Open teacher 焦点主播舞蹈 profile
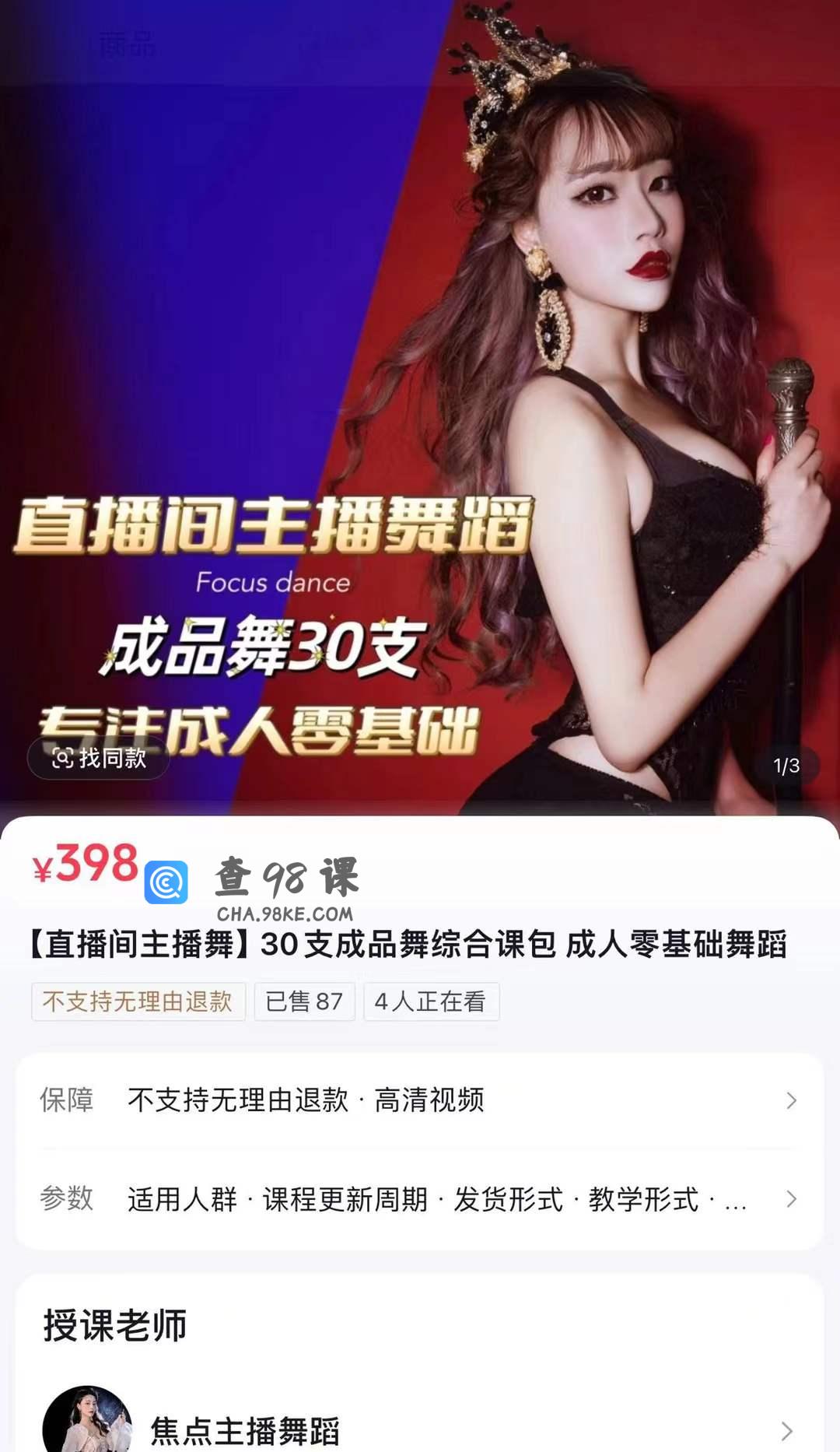 [419, 1430]
